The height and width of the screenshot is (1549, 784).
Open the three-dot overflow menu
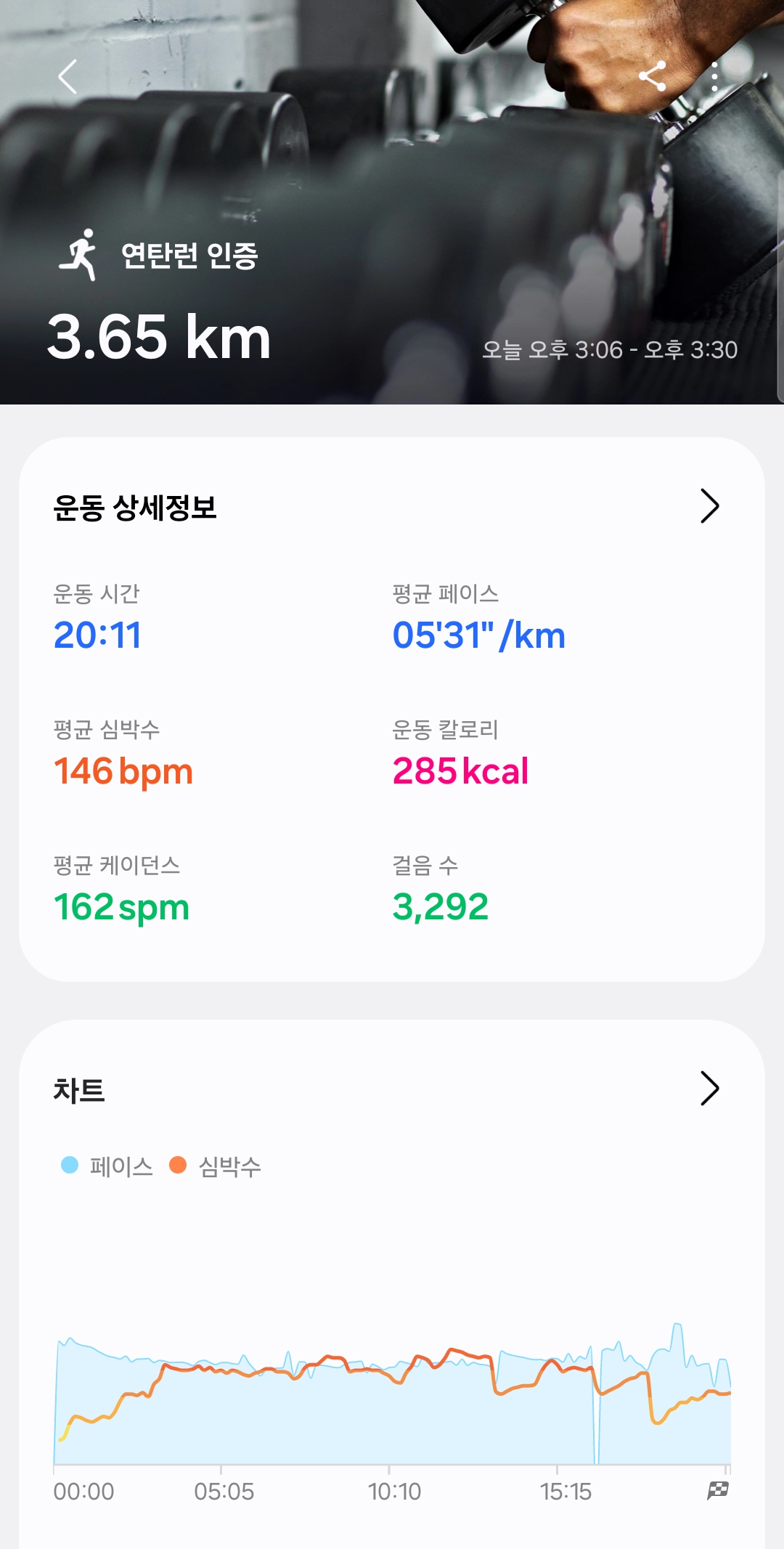click(x=715, y=76)
